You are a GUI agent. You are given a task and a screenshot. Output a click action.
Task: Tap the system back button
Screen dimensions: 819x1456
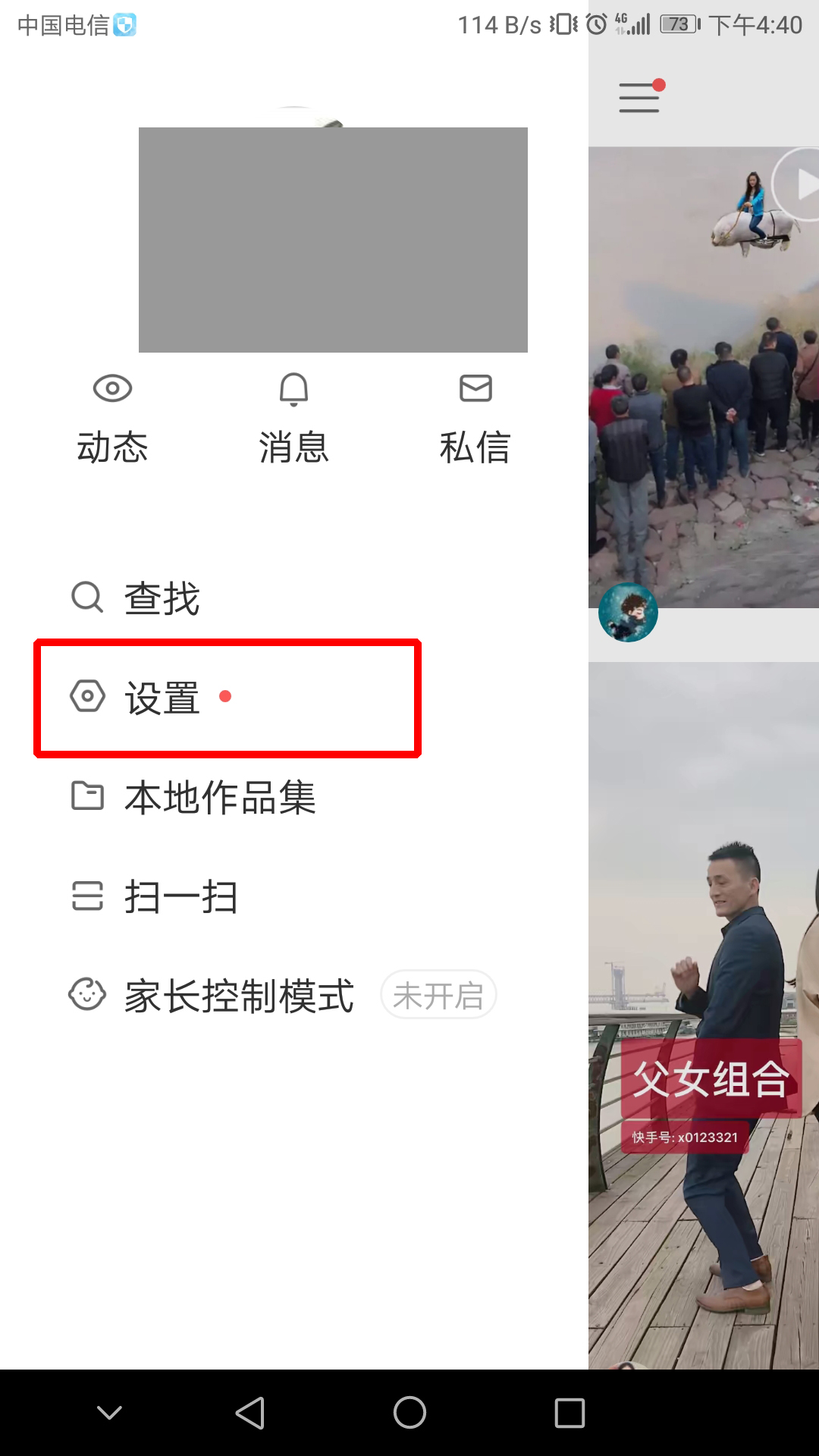click(x=250, y=1413)
